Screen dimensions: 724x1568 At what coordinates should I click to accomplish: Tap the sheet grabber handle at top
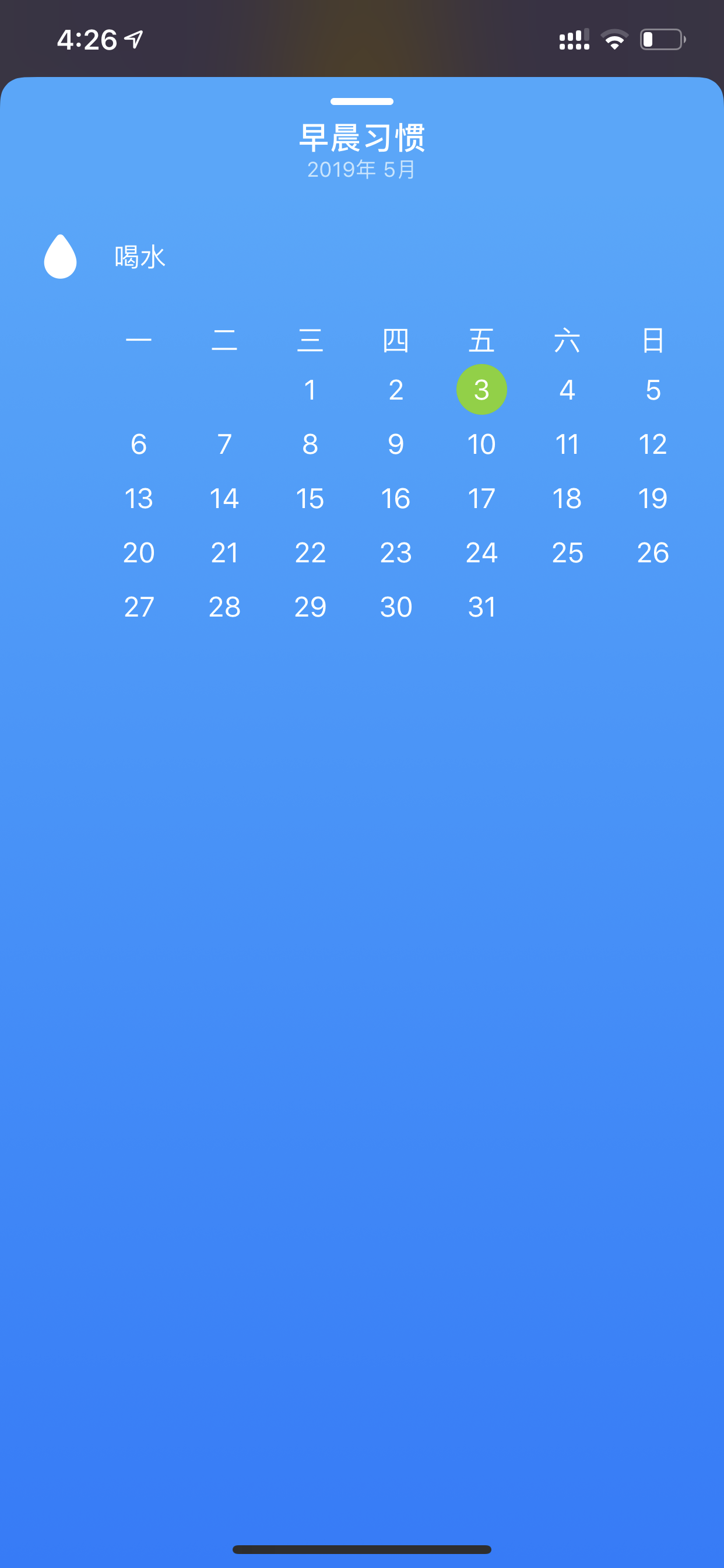(x=362, y=101)
